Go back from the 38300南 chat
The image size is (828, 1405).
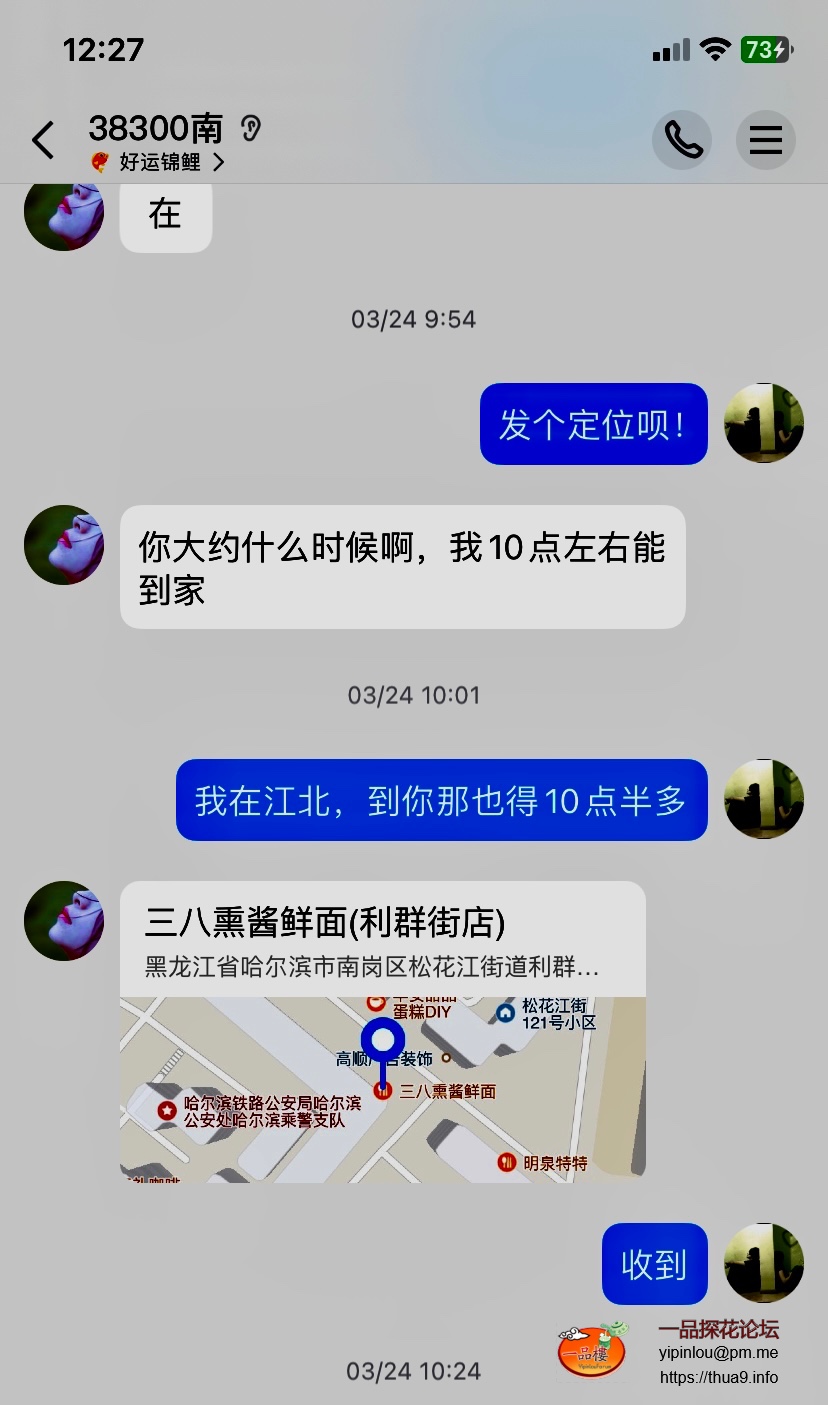coord(43,141)
